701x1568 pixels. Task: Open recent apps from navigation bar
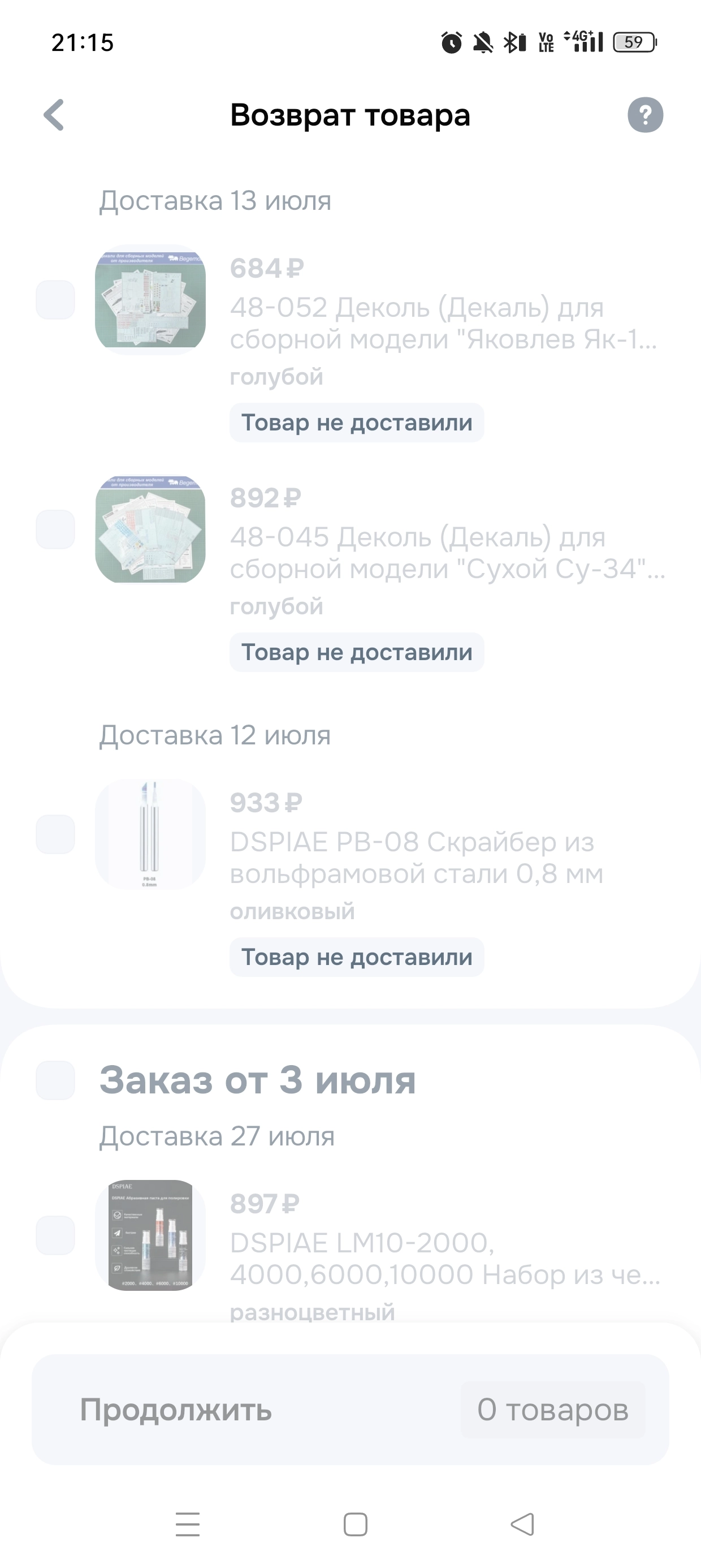(188, 1524)
